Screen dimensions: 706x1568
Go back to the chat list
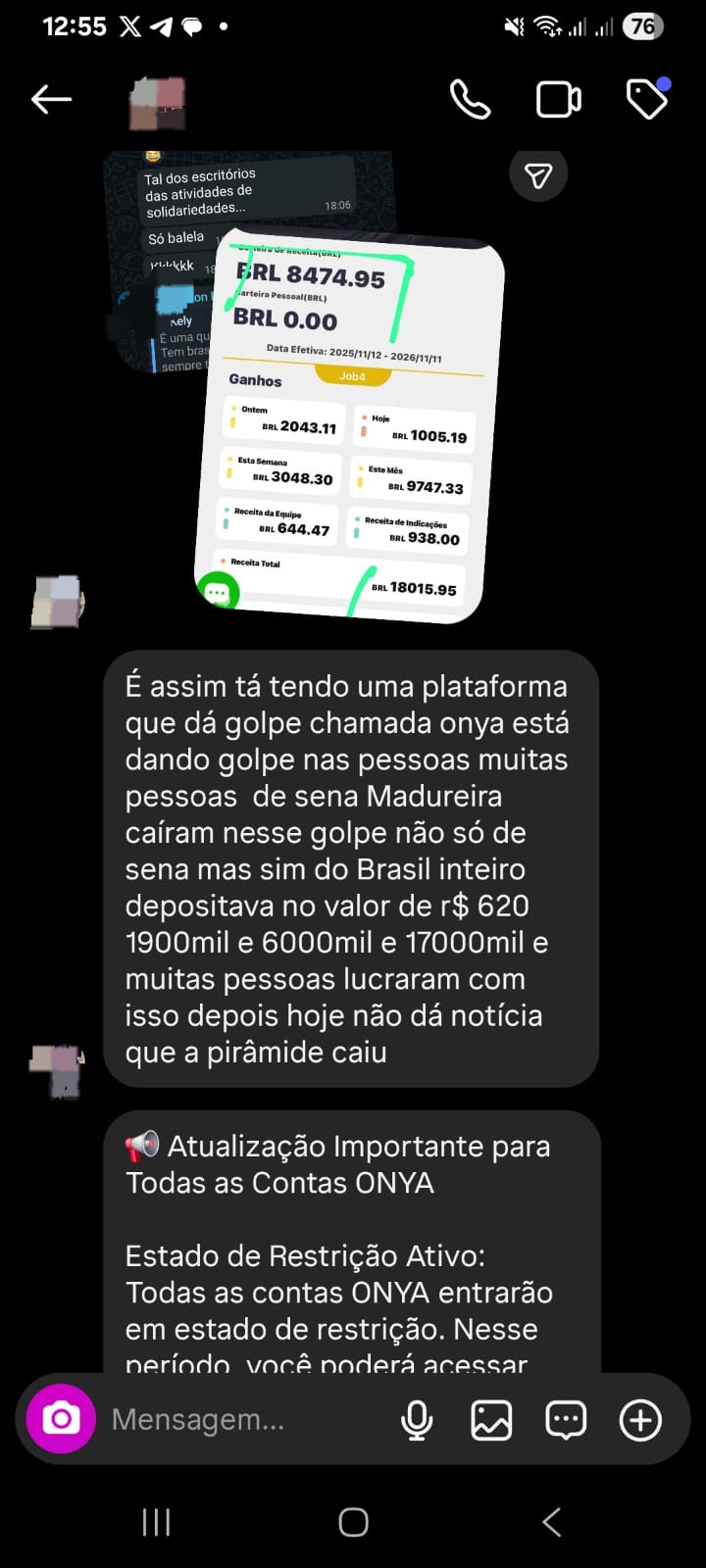(51, 99)
